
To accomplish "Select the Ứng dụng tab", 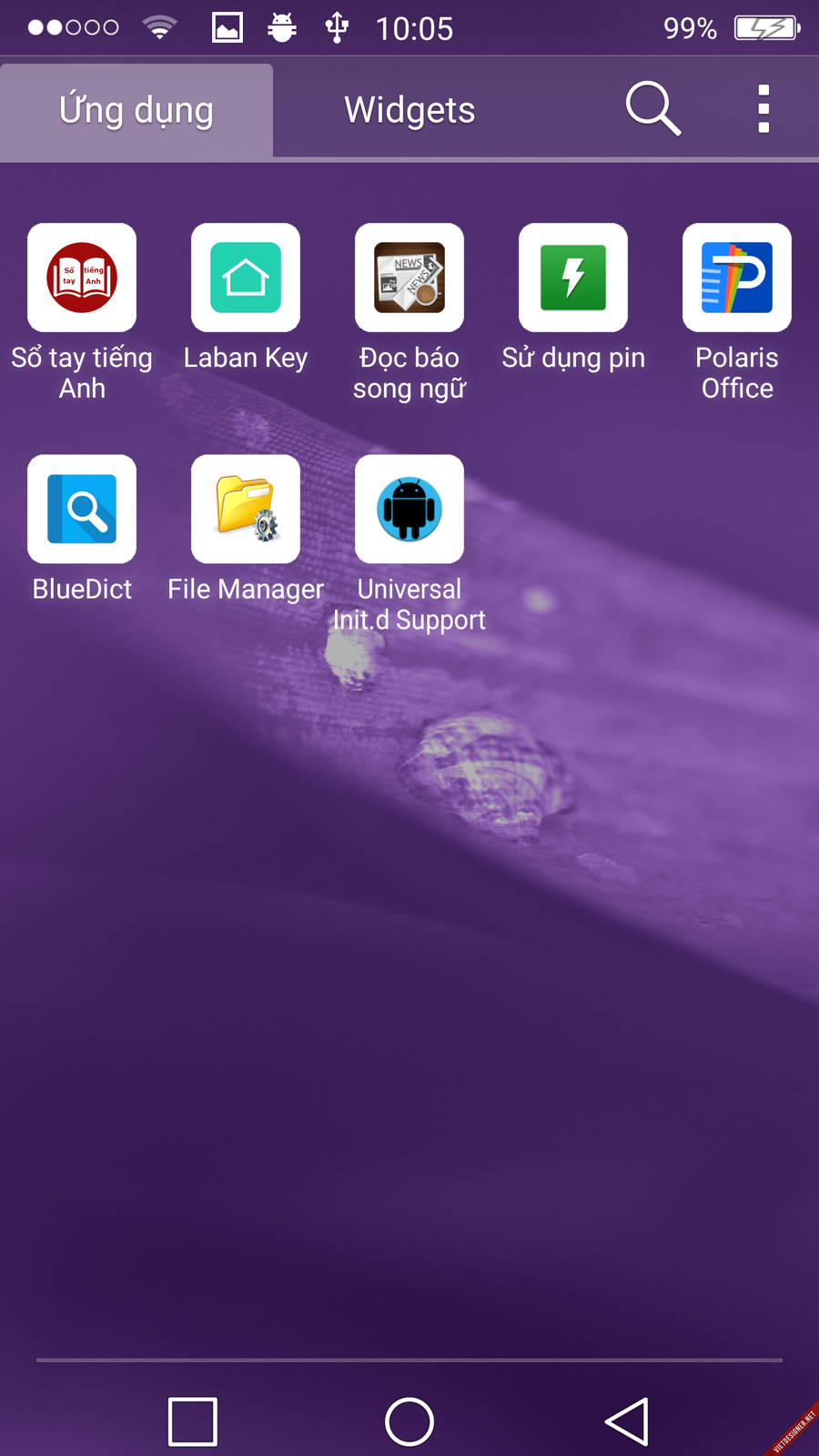I will point(136,111).
